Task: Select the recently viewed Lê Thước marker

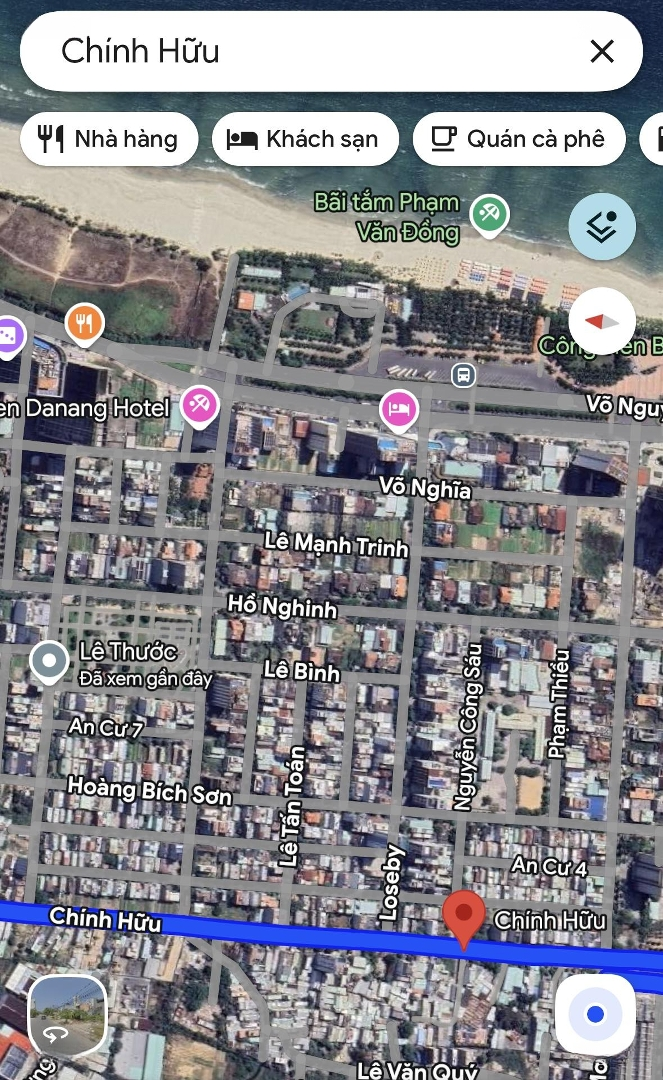Action: pos(49,660)
